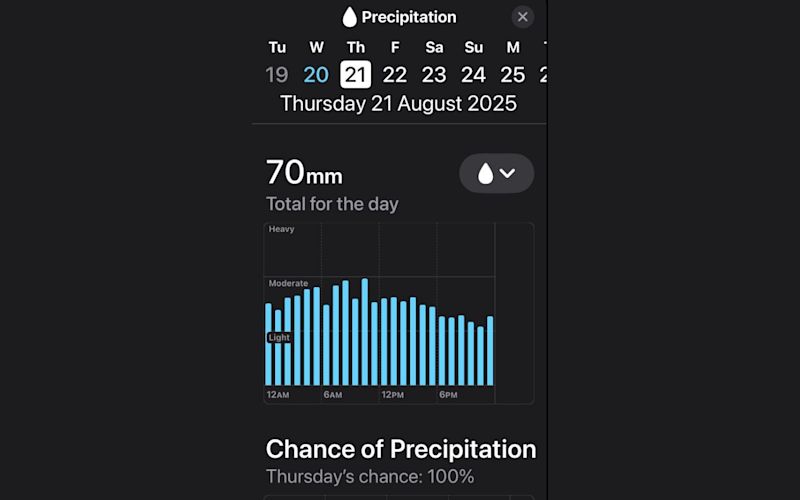Select Wednesday 20 in the day picker

tap(316, 74)
